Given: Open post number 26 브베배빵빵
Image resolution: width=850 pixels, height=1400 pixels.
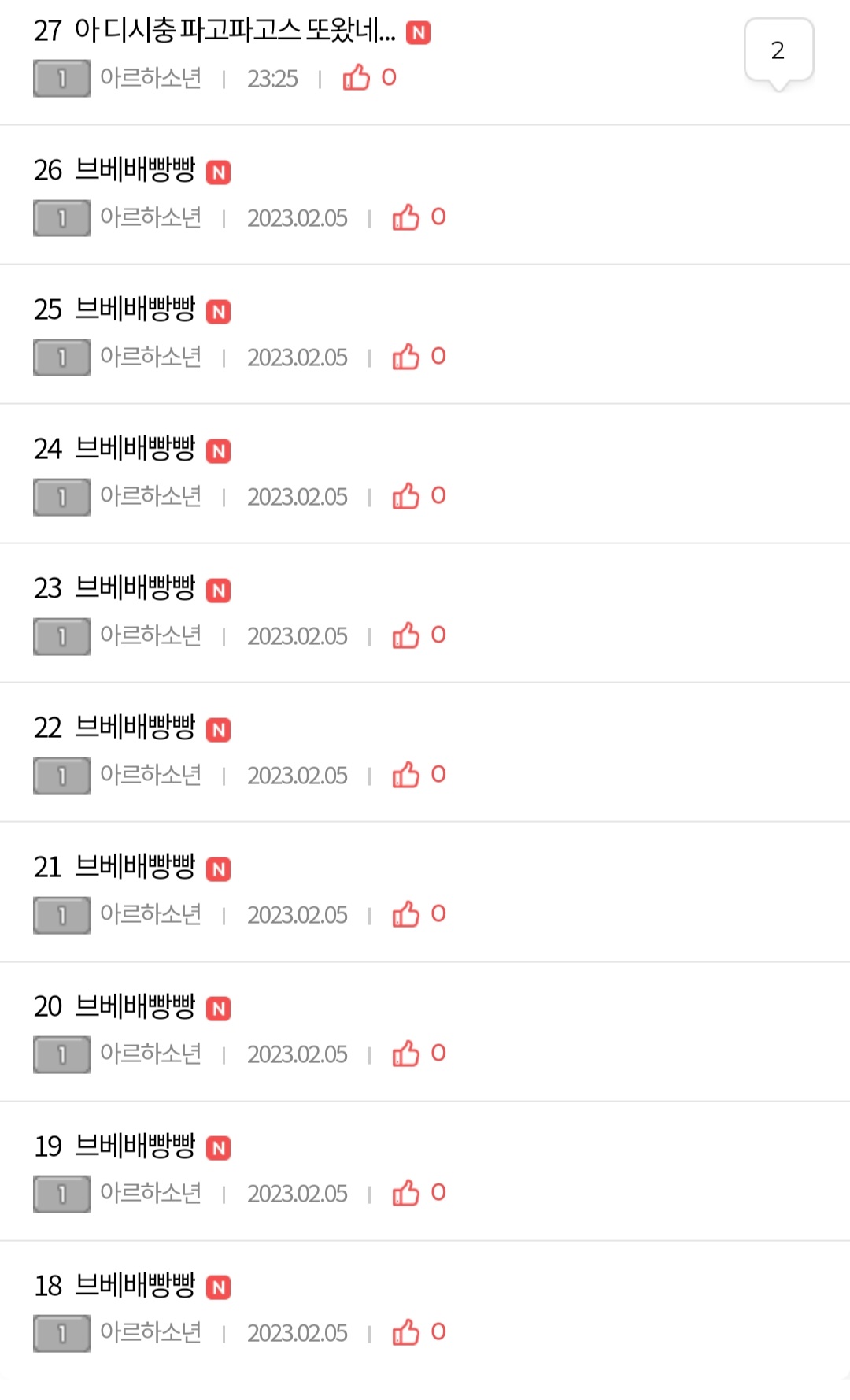Looking at the screenshot, I should (135, 170).
